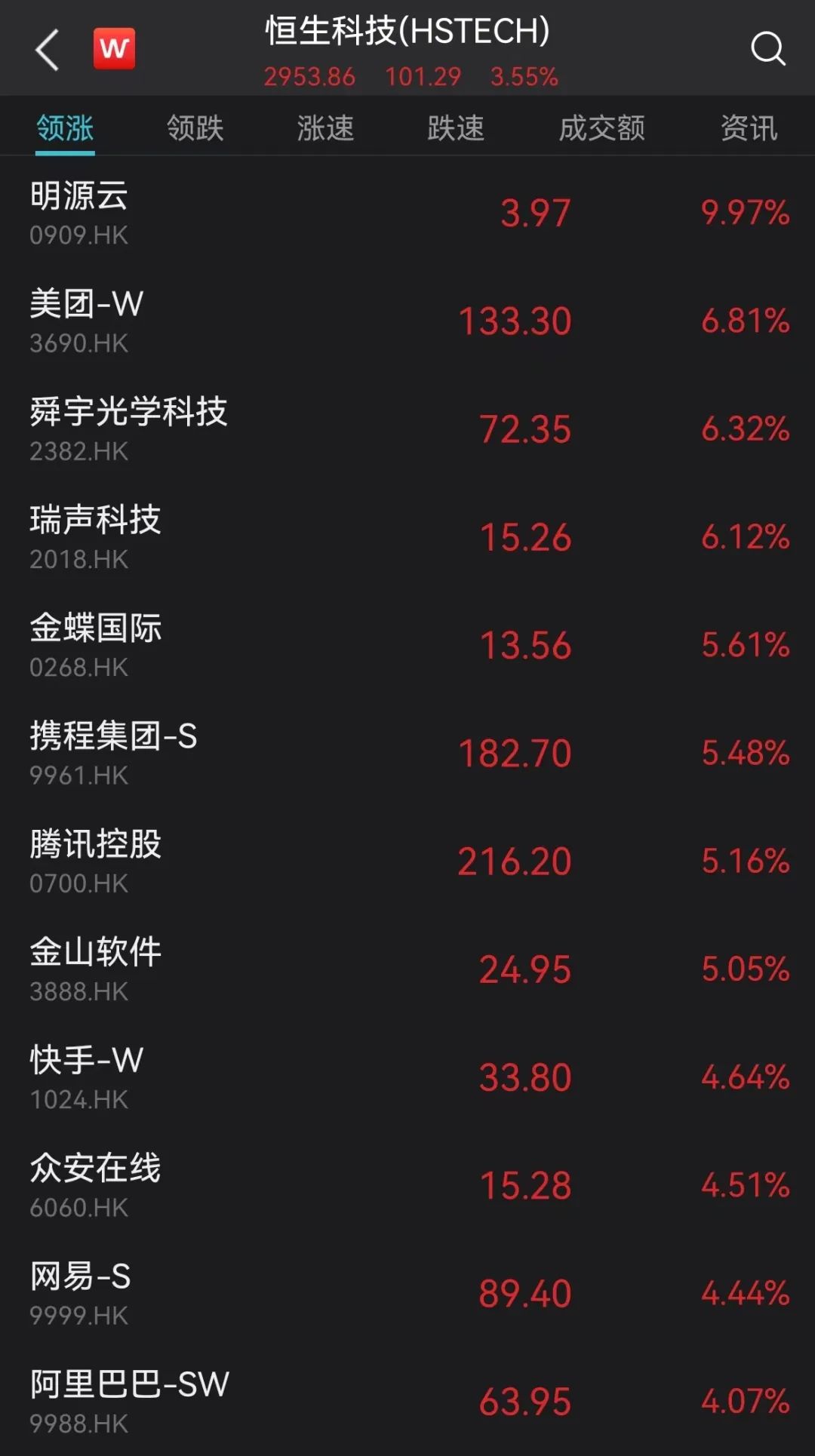Open 瑞声科技 2018.HK stock row
This screenshot has width=815, height=1456.
(x=407, y=537)
